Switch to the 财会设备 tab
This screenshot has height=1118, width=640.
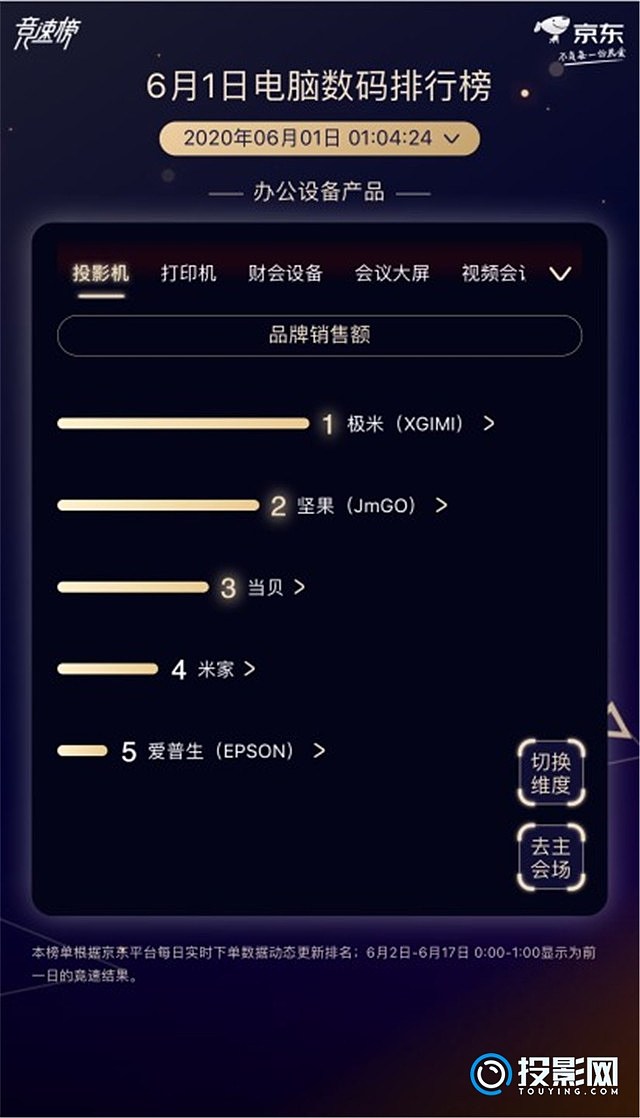tap(285, 273)
